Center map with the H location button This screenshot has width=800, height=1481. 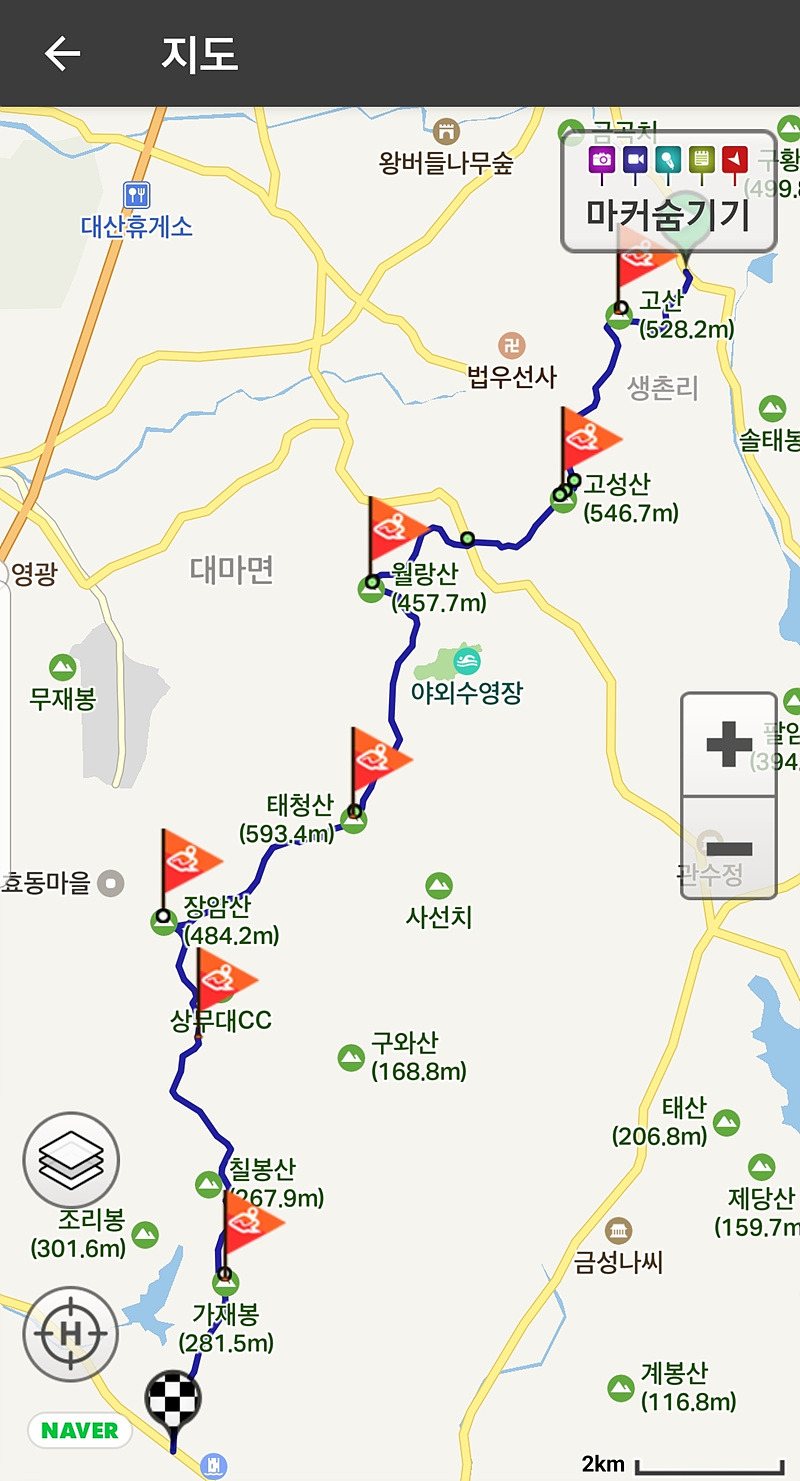[71, 1333]
